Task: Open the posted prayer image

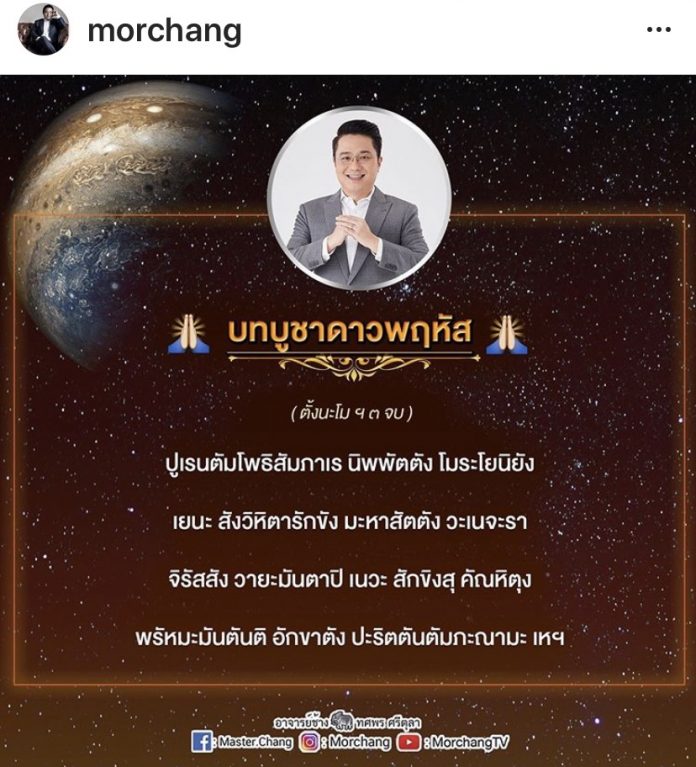Action: point(348,420)
